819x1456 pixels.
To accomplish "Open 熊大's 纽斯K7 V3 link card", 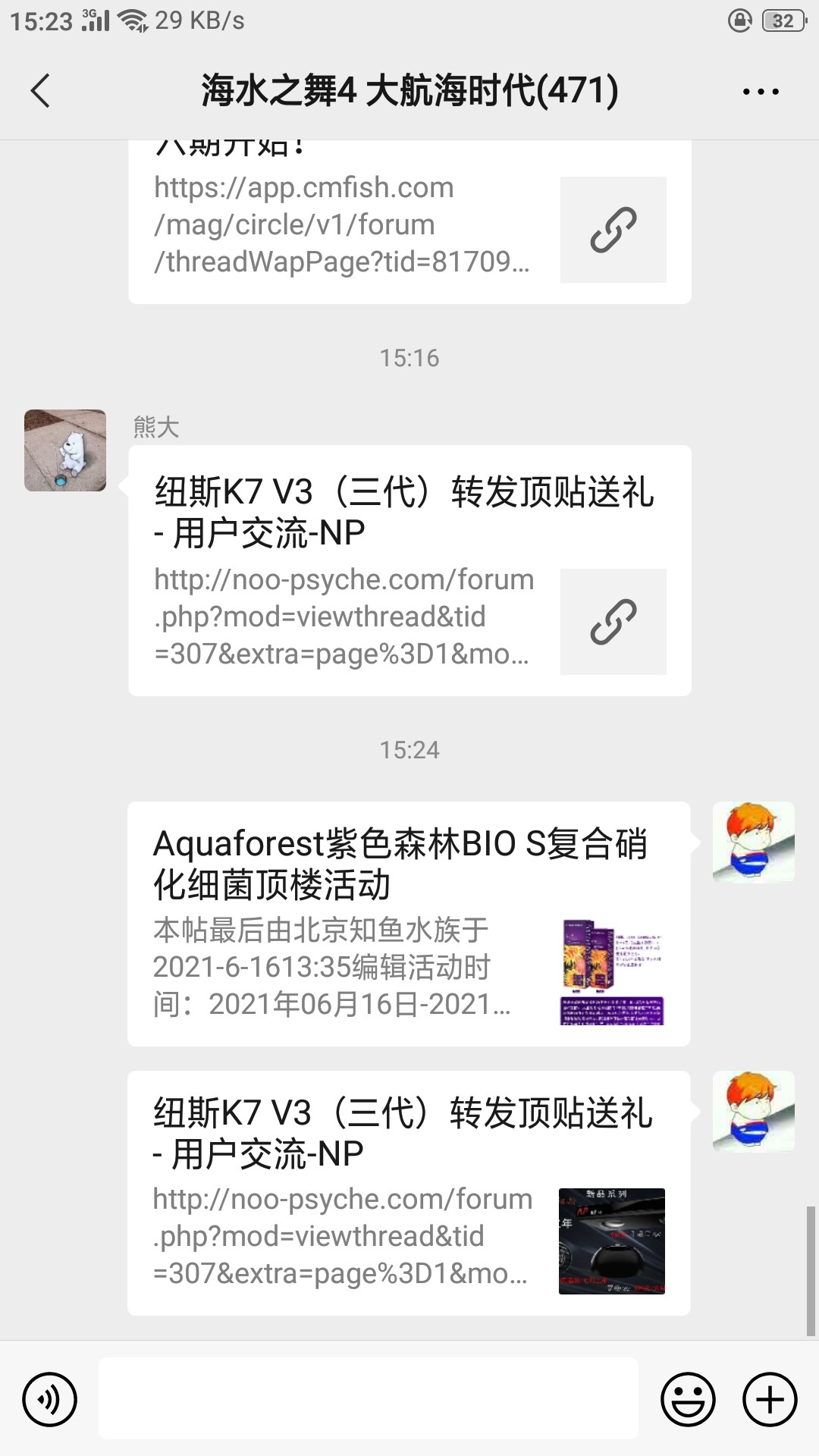I will [409, 570].
